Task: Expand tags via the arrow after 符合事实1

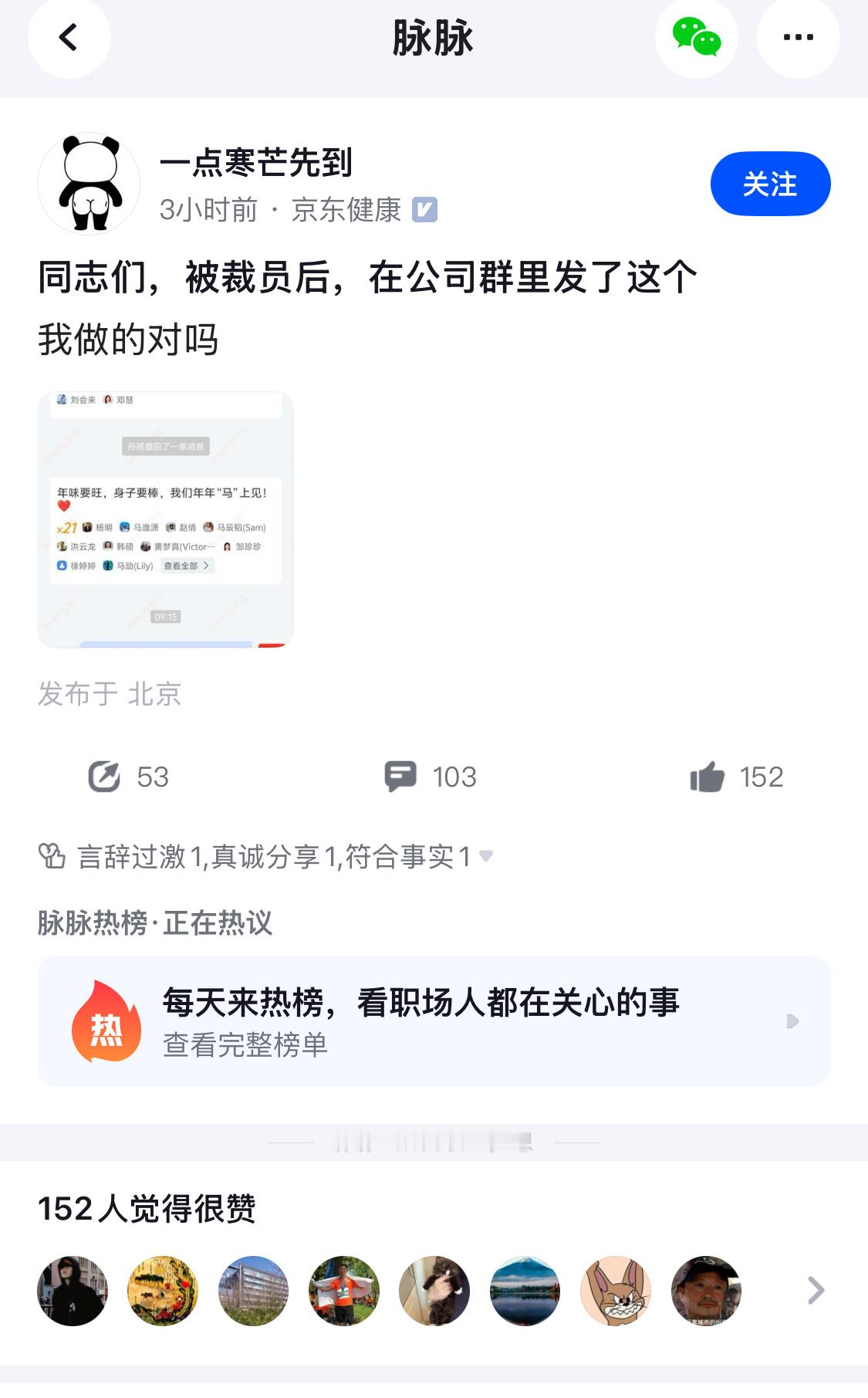Action: (x=486, y=857)
